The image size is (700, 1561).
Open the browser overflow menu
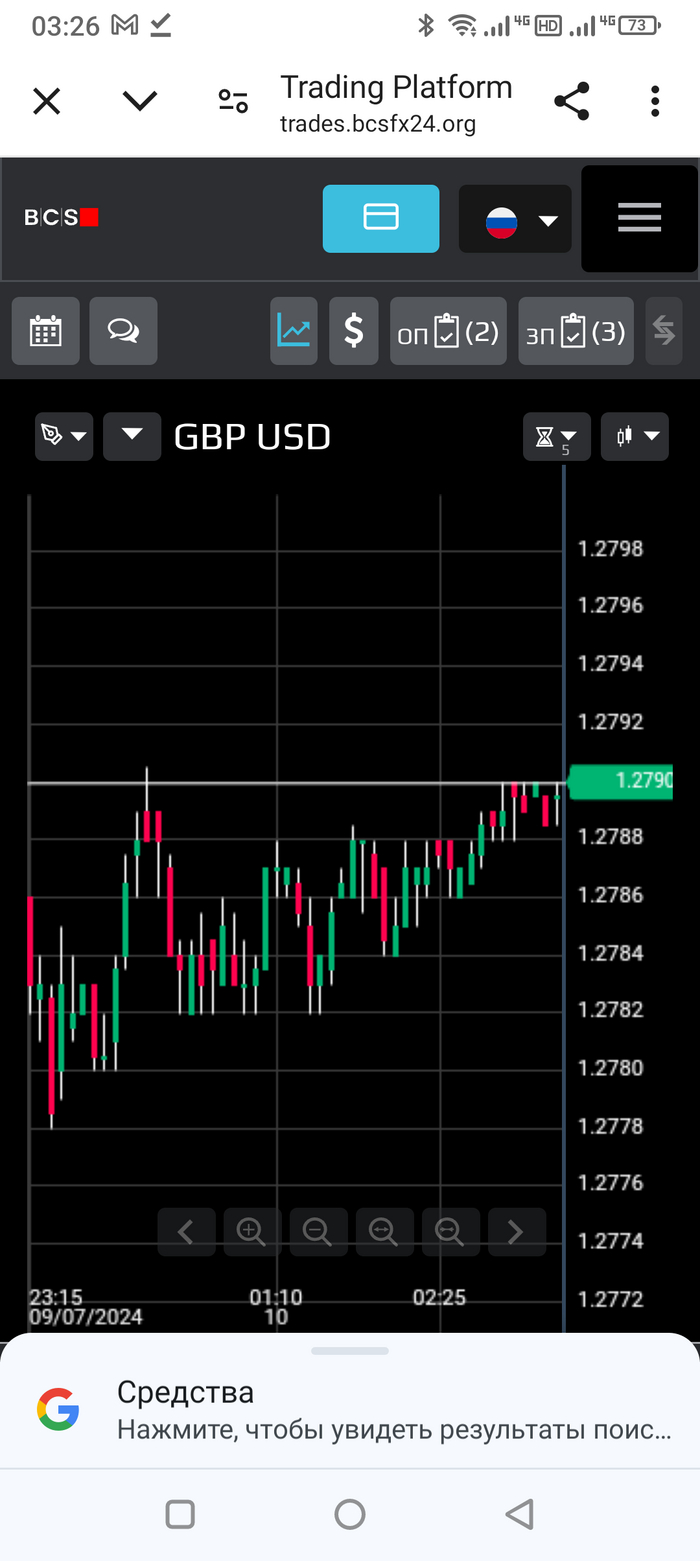pos(655,101)
